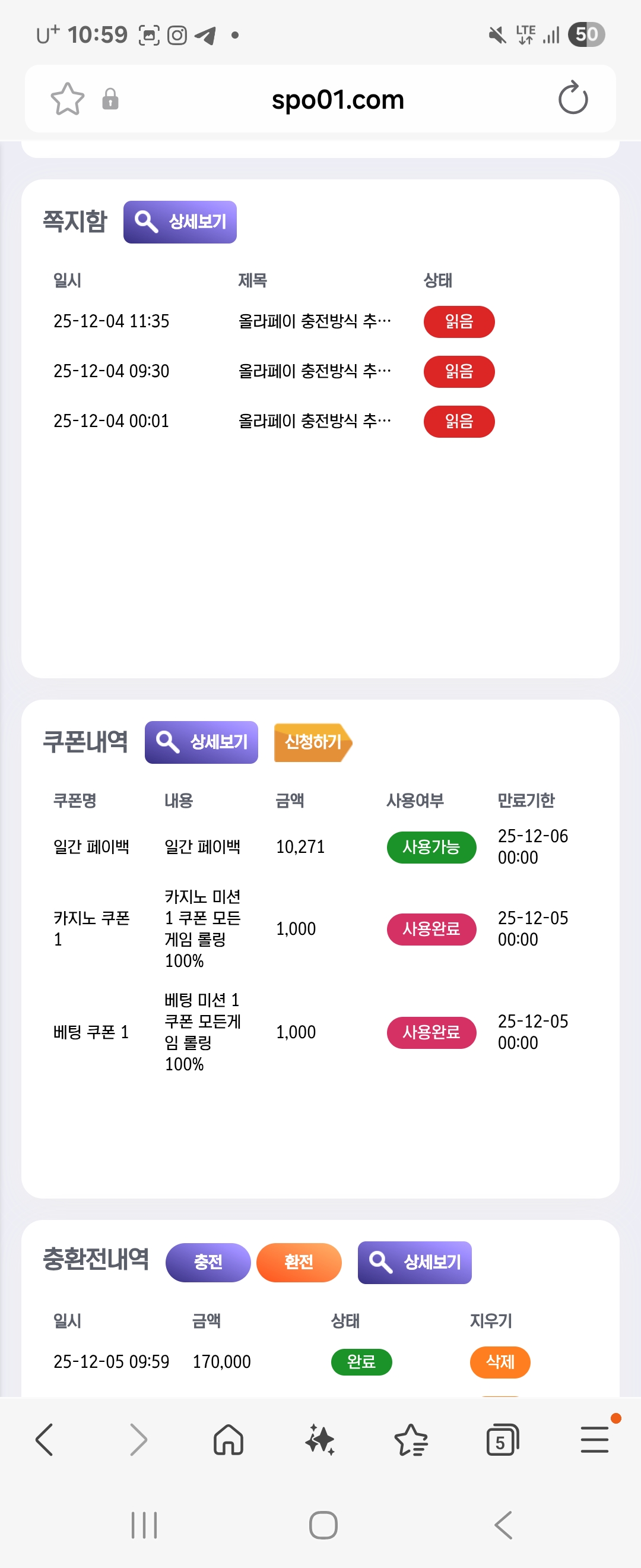Tap the orange 환전 withdrawal button

[299, 1263]
